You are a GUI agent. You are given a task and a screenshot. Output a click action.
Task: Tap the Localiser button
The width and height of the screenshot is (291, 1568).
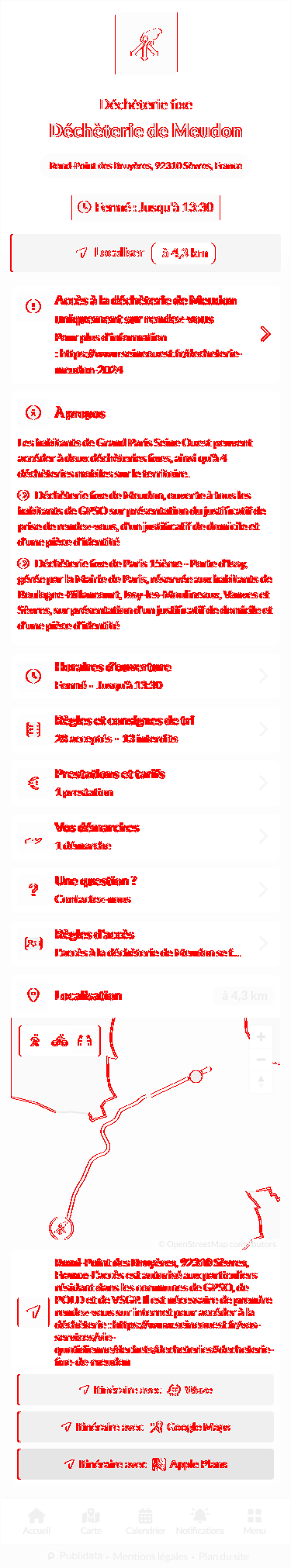pos(145,253)
